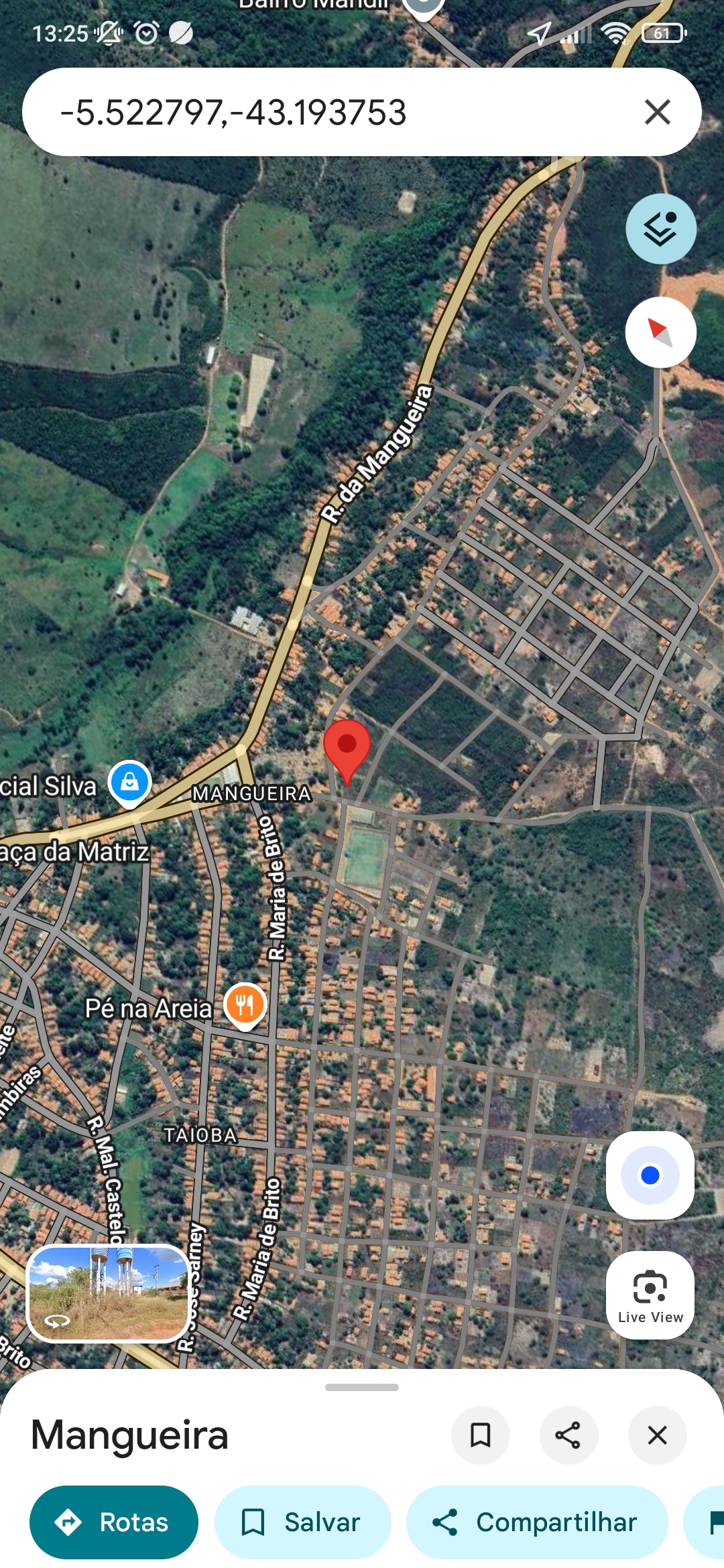
Task: Open the Pé na Areia restaurant marker
Action: tap(245, 1005)
